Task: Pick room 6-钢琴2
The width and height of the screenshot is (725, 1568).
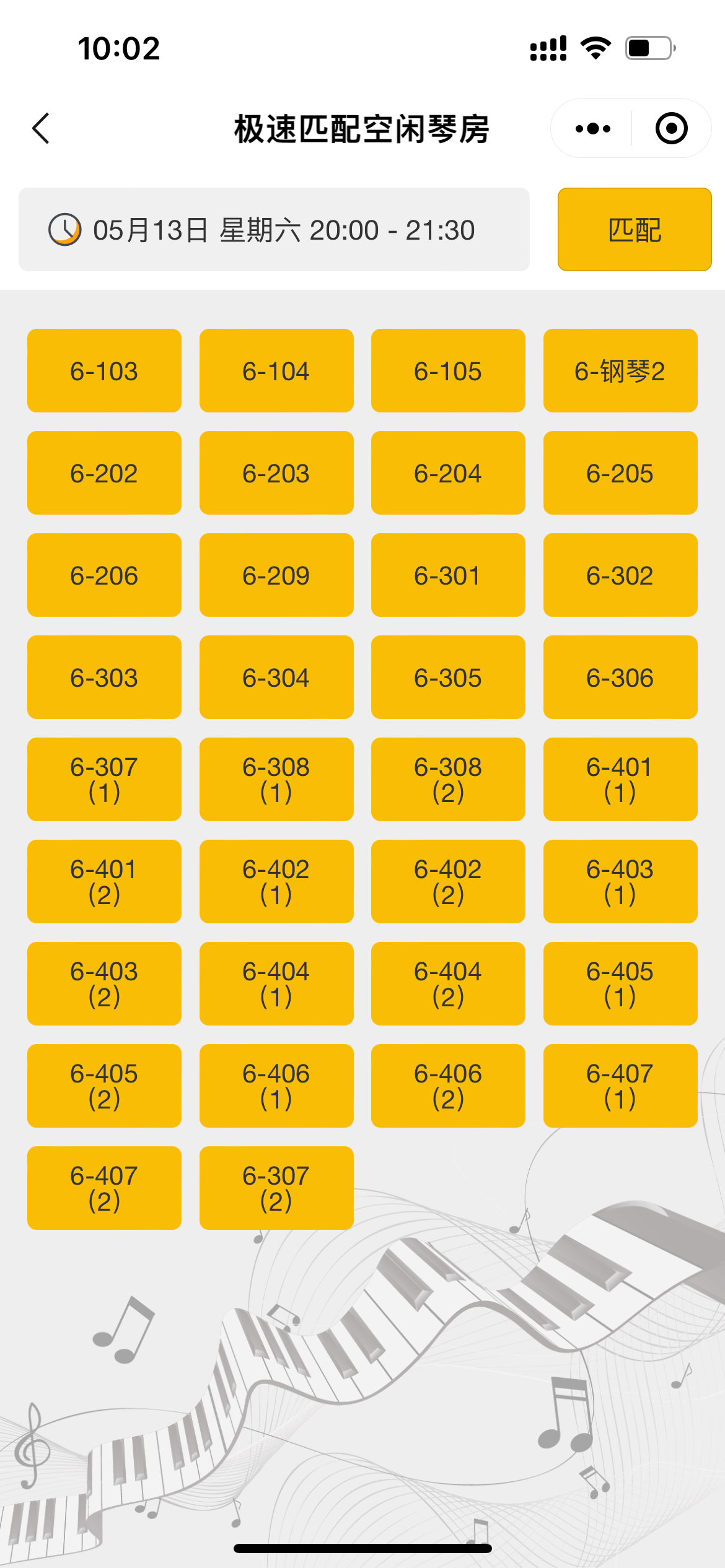Action: (620, 371)
